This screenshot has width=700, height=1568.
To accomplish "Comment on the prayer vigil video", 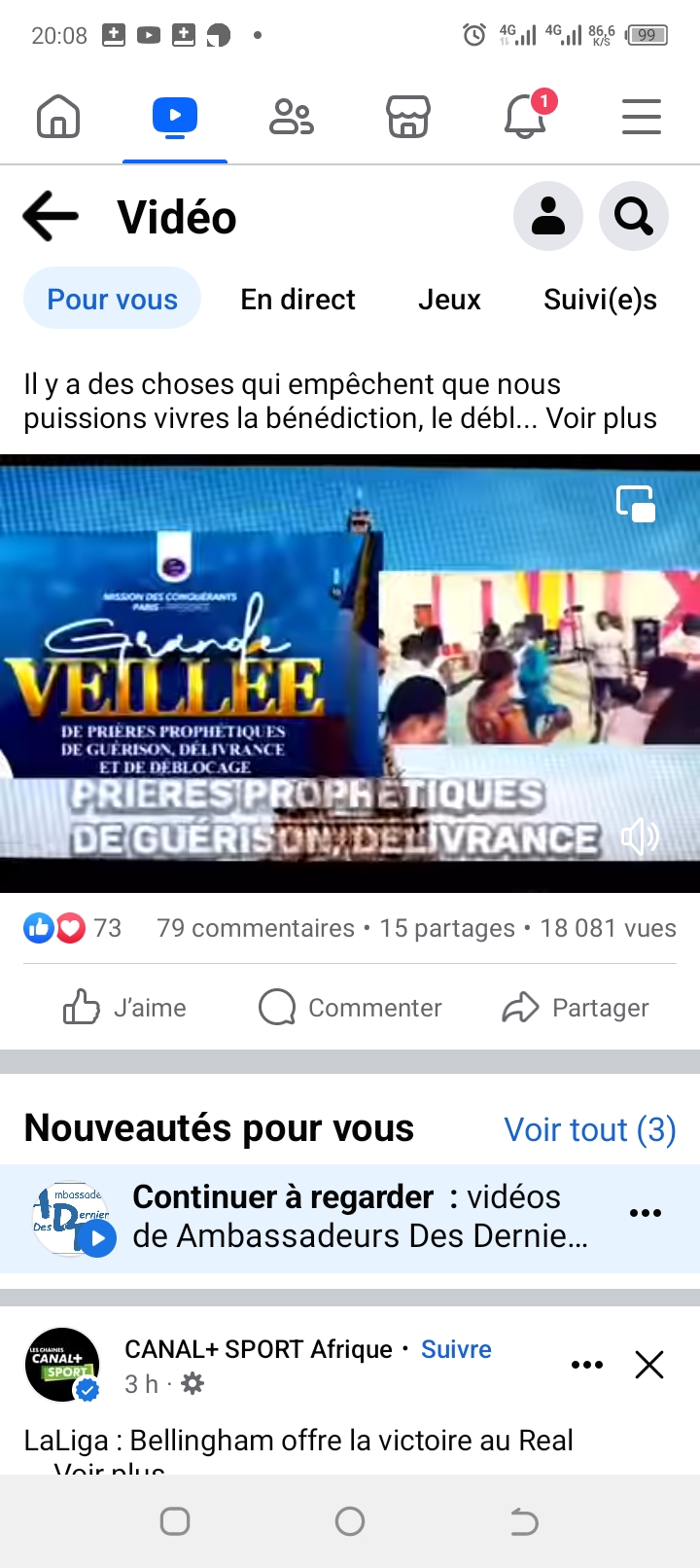I will pos(351,1008).
